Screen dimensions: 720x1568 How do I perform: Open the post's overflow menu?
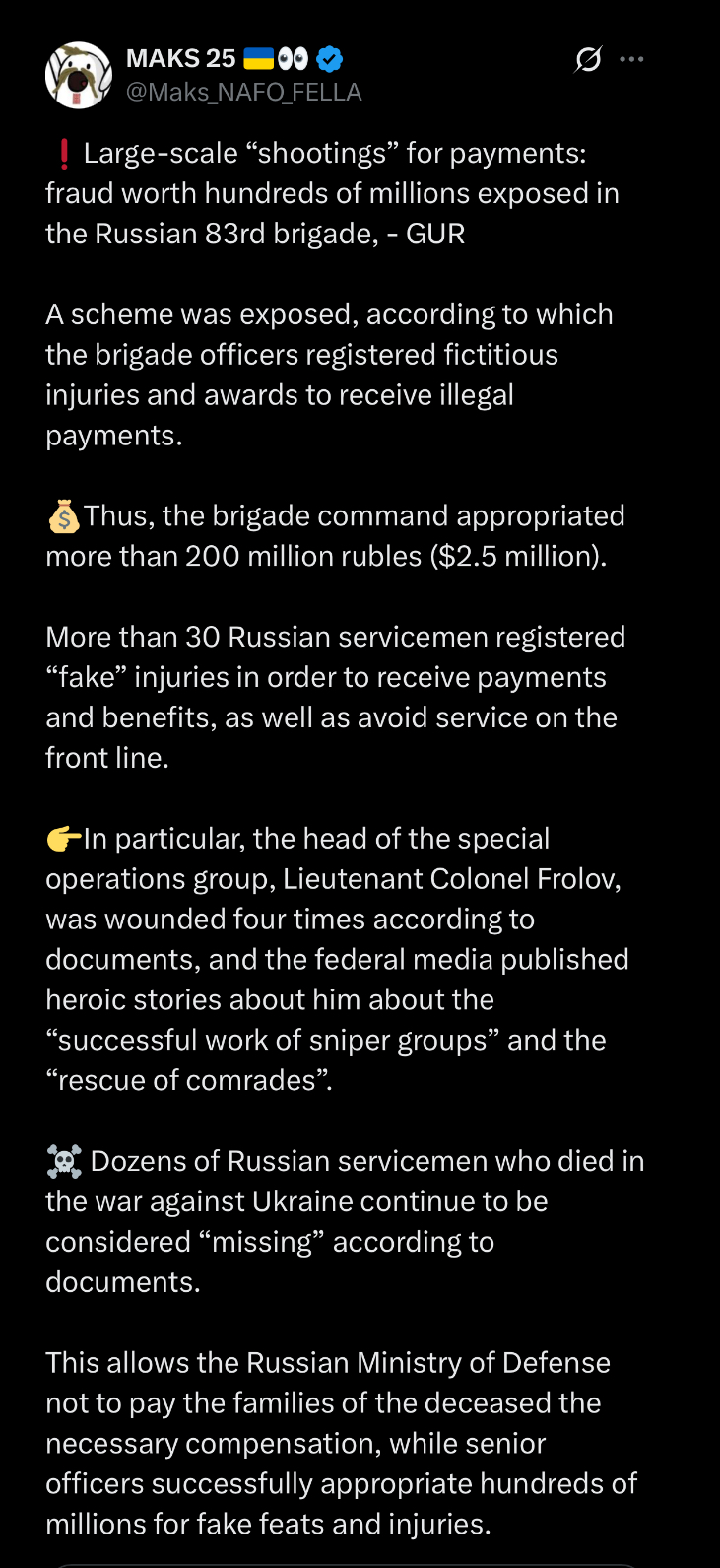[631, 60]
